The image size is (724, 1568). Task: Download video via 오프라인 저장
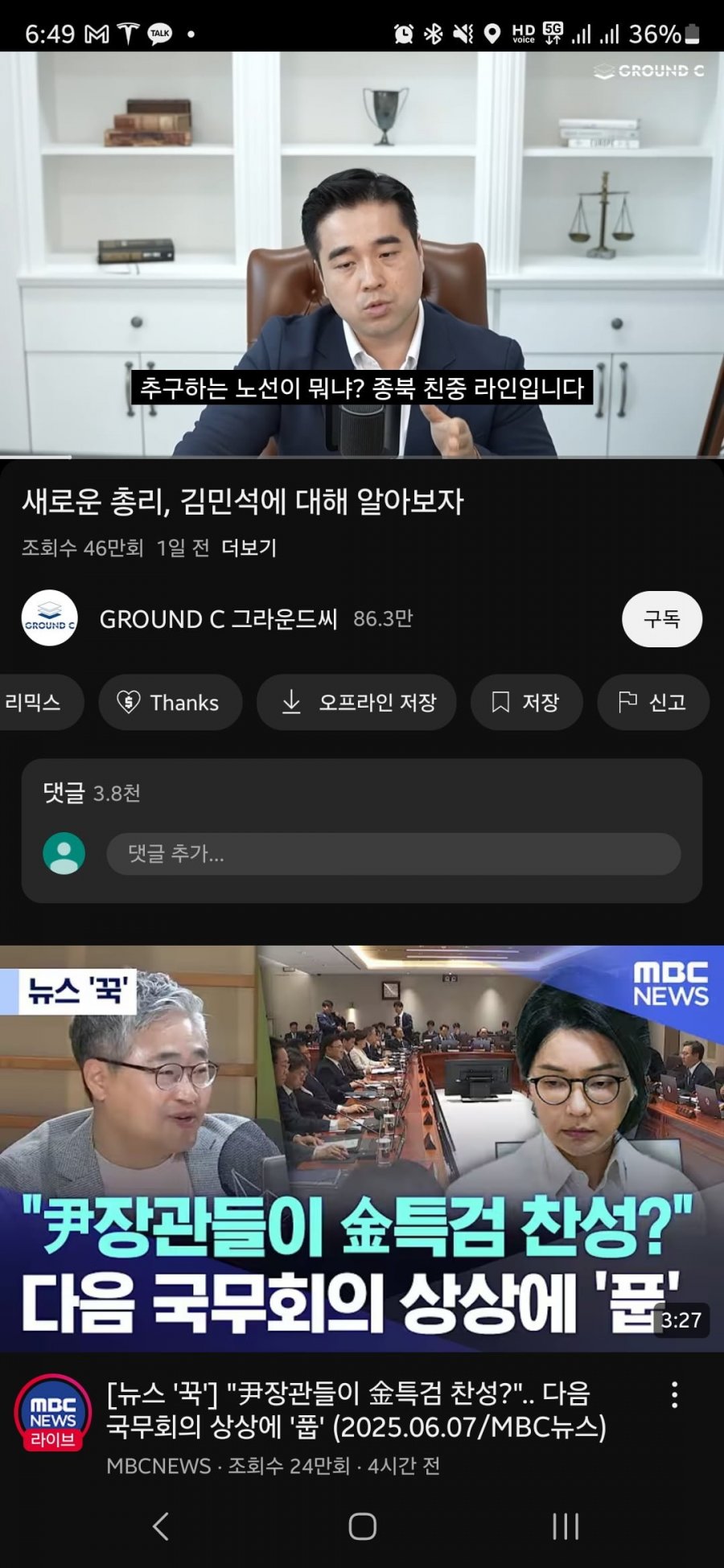tap(356, 702)
